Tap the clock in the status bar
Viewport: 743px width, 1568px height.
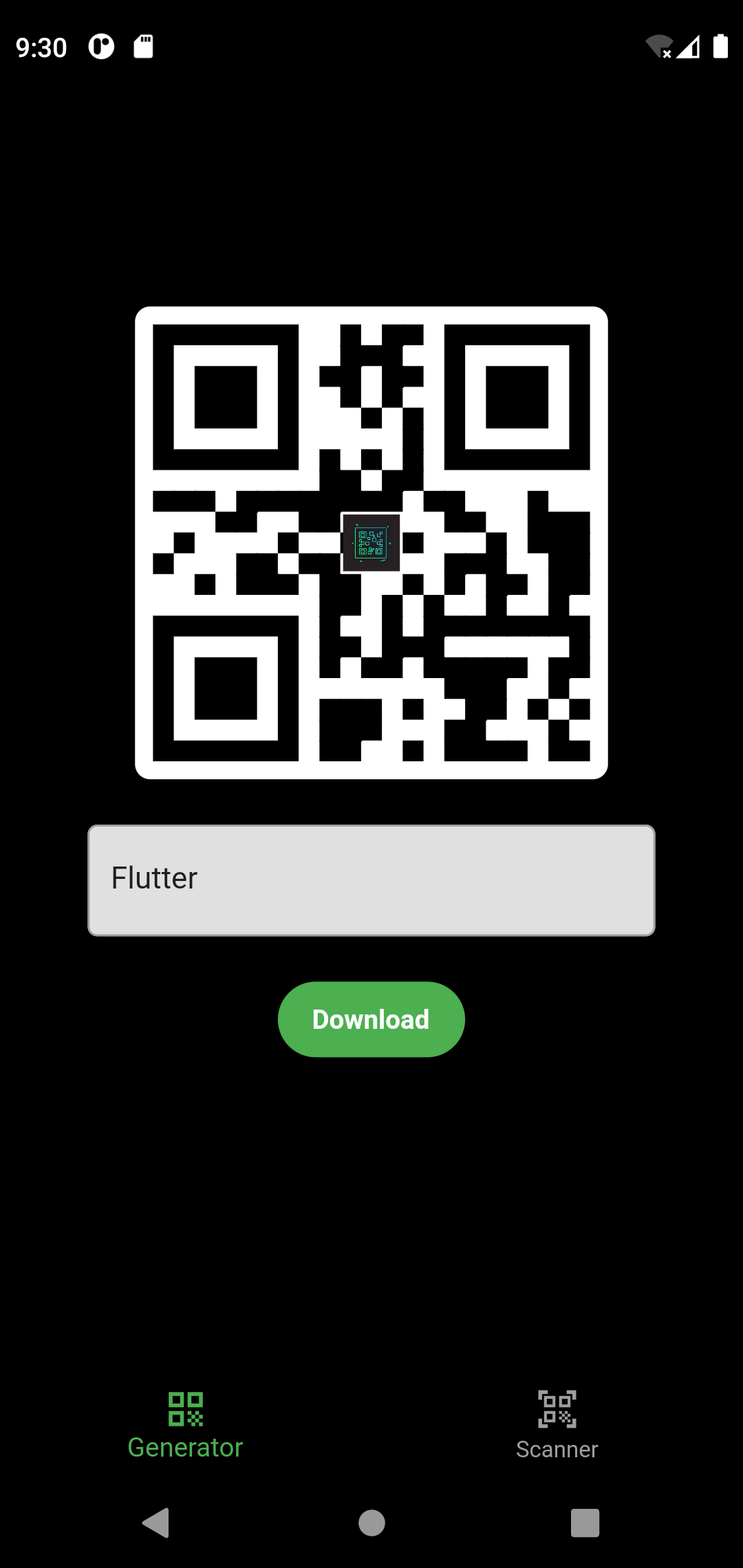tap(41, 45)
